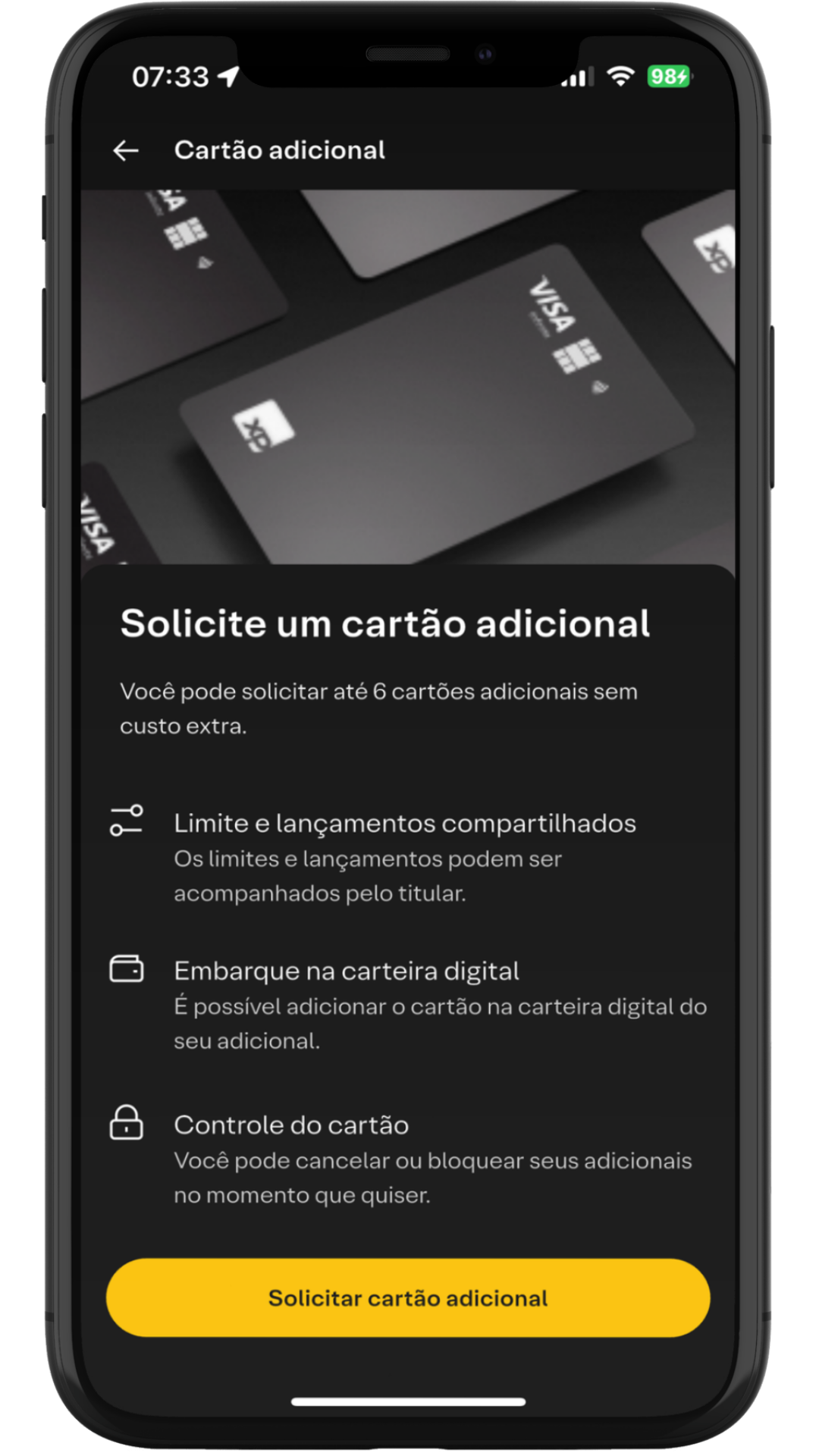This screenshot has width=819, height=1456.
Task: Go back from Cartão adicional screen
Action: coord(126,151)
